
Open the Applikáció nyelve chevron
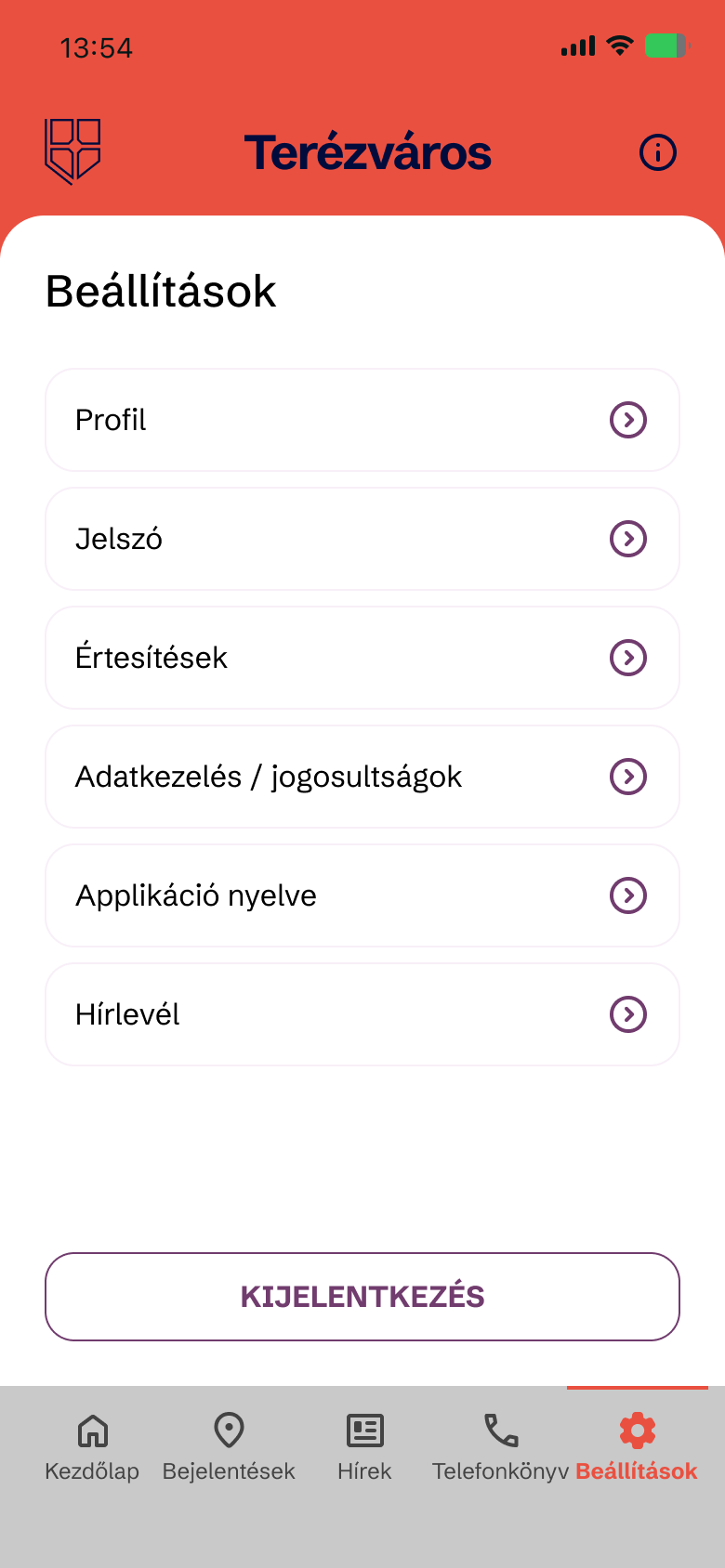point(629,895)
